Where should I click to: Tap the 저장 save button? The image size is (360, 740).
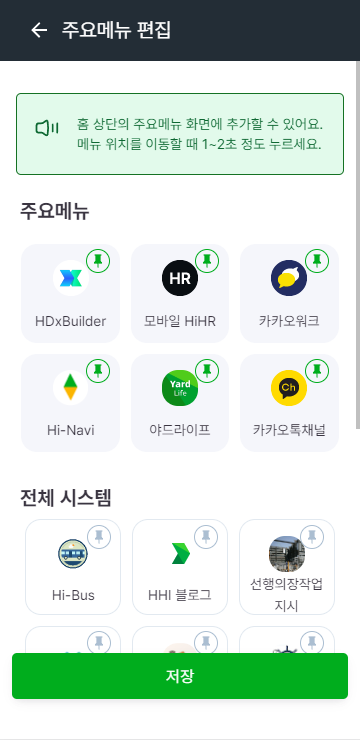[x=180, y=676]
